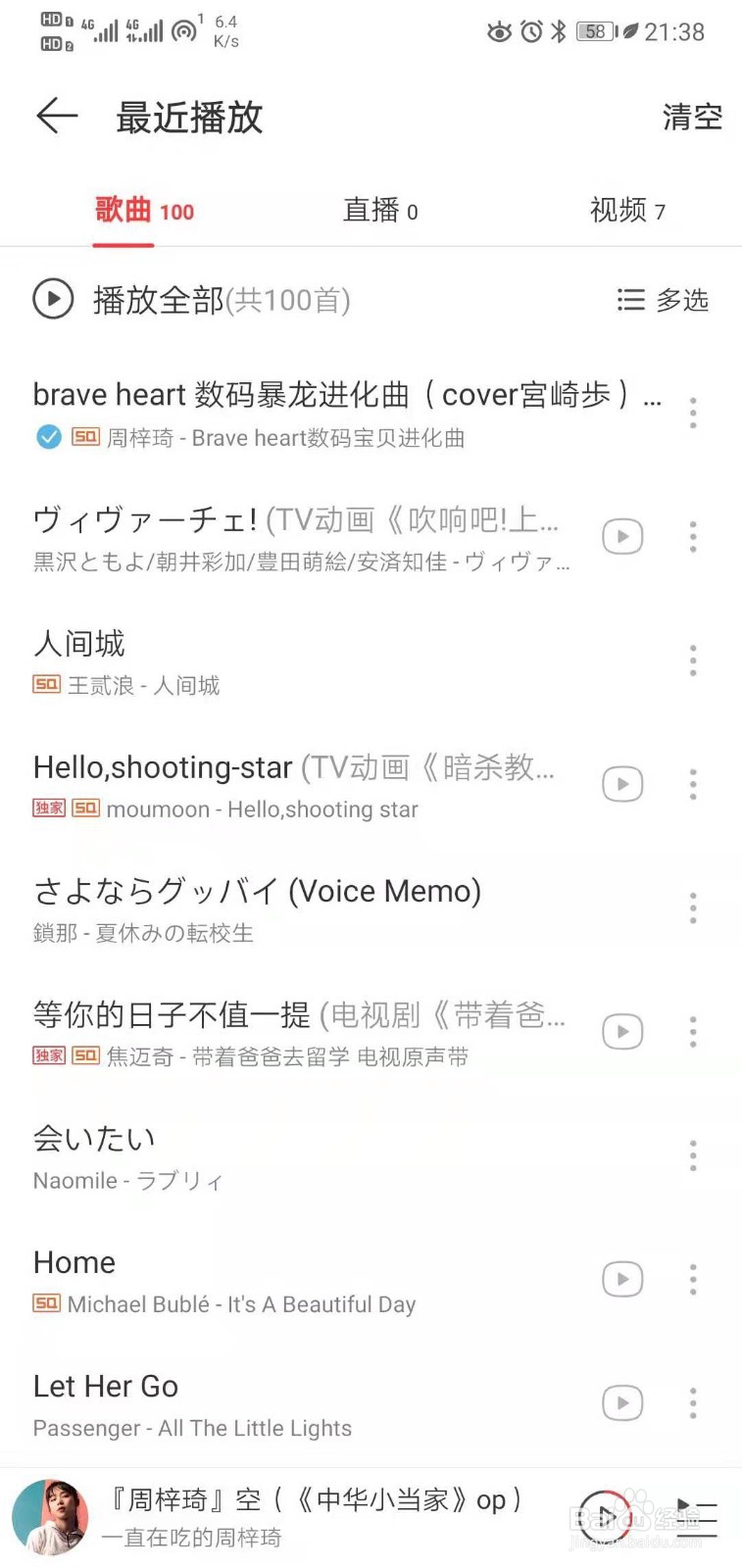The width and height of the screenshot is (742, 1568).
Task: Open more options for Let Her Go
Action: point(693,1403)
